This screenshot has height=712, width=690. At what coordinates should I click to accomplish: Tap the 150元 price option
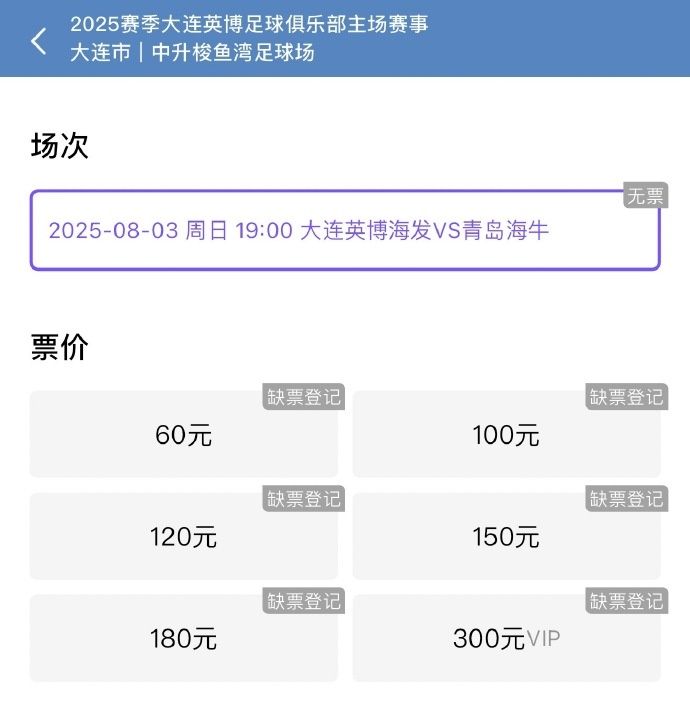click(506, 537)
